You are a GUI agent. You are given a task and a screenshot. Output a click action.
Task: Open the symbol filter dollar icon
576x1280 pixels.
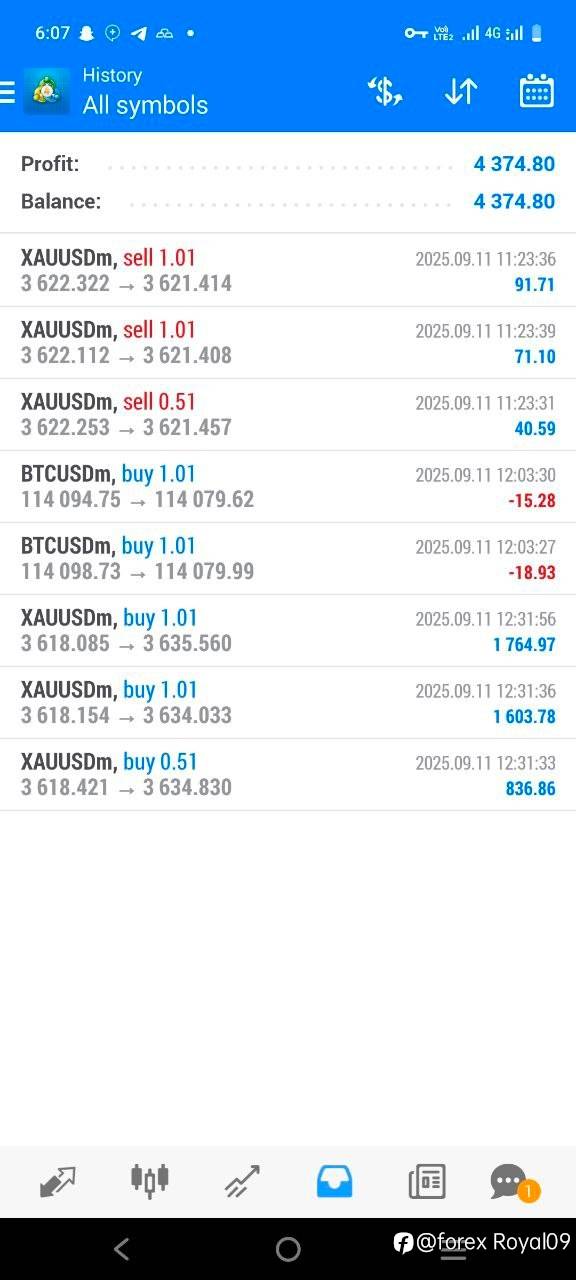tap(384, 92)
